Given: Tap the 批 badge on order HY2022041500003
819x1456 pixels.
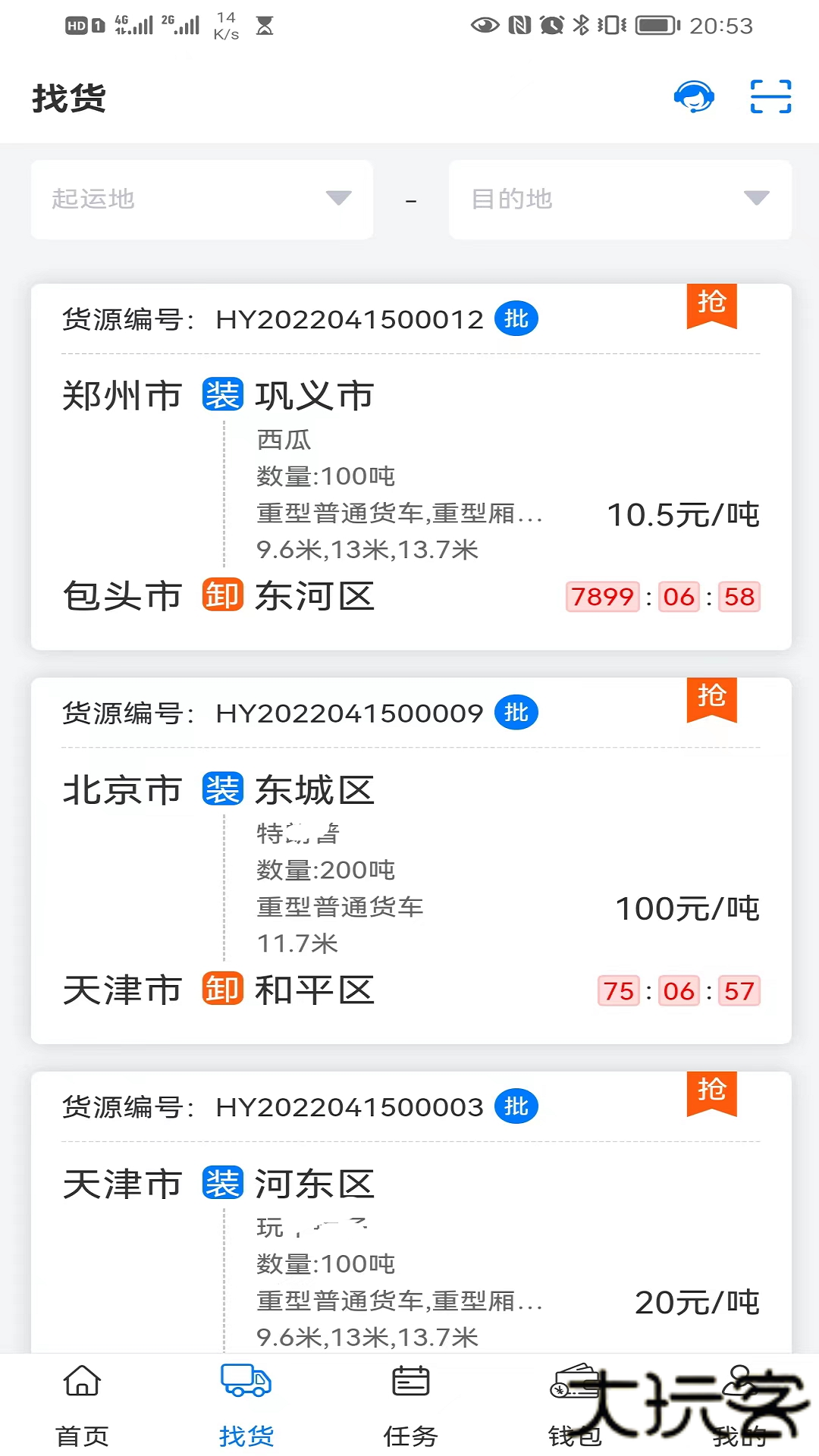Looking at the screenshot, I should coord(516,1106).
